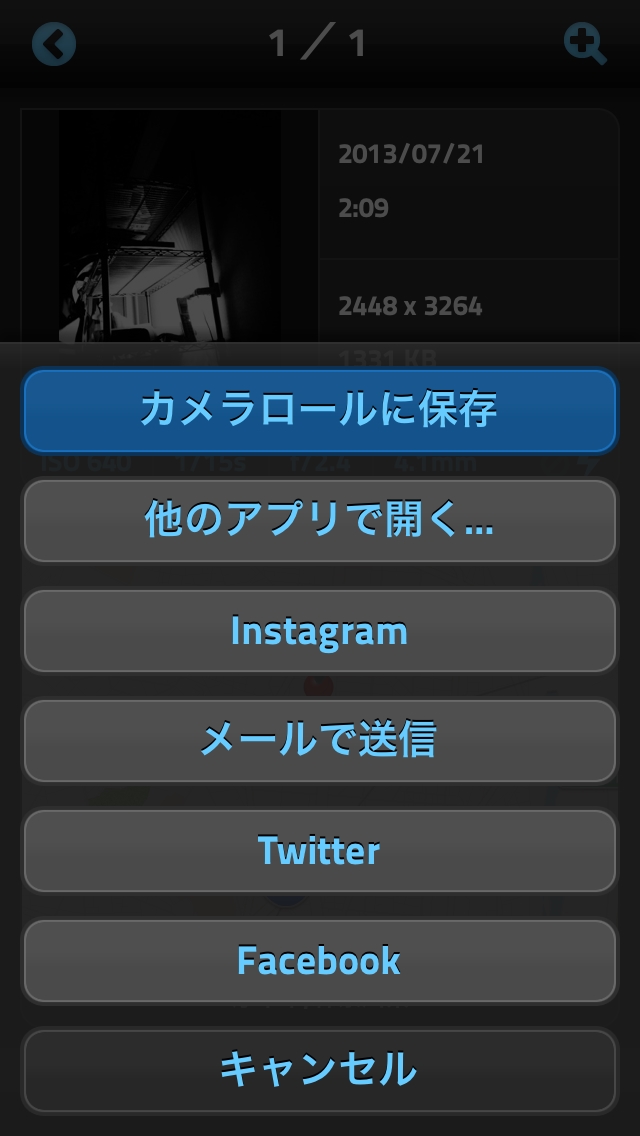The image size is (640, 1136).
Task: Save photo with カメラロールに保存
Action: (x=320, y=410)
